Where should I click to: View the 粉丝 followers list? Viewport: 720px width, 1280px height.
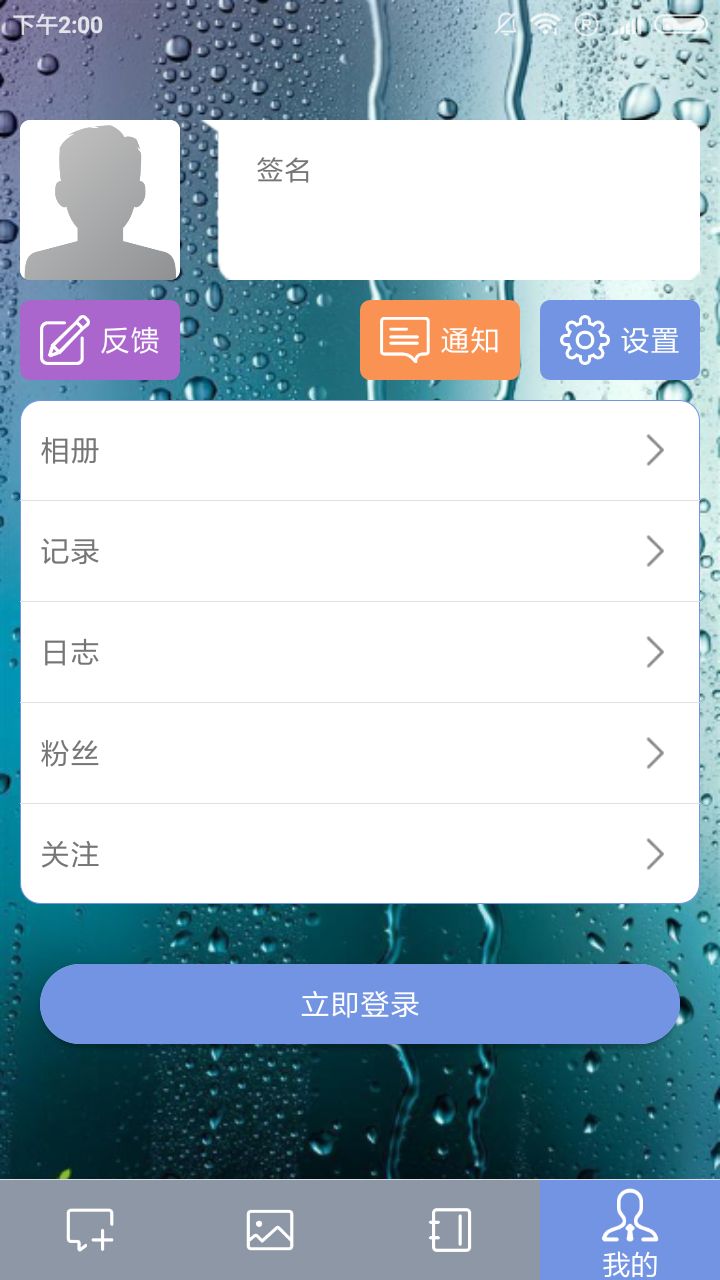(x=360, y=753)
